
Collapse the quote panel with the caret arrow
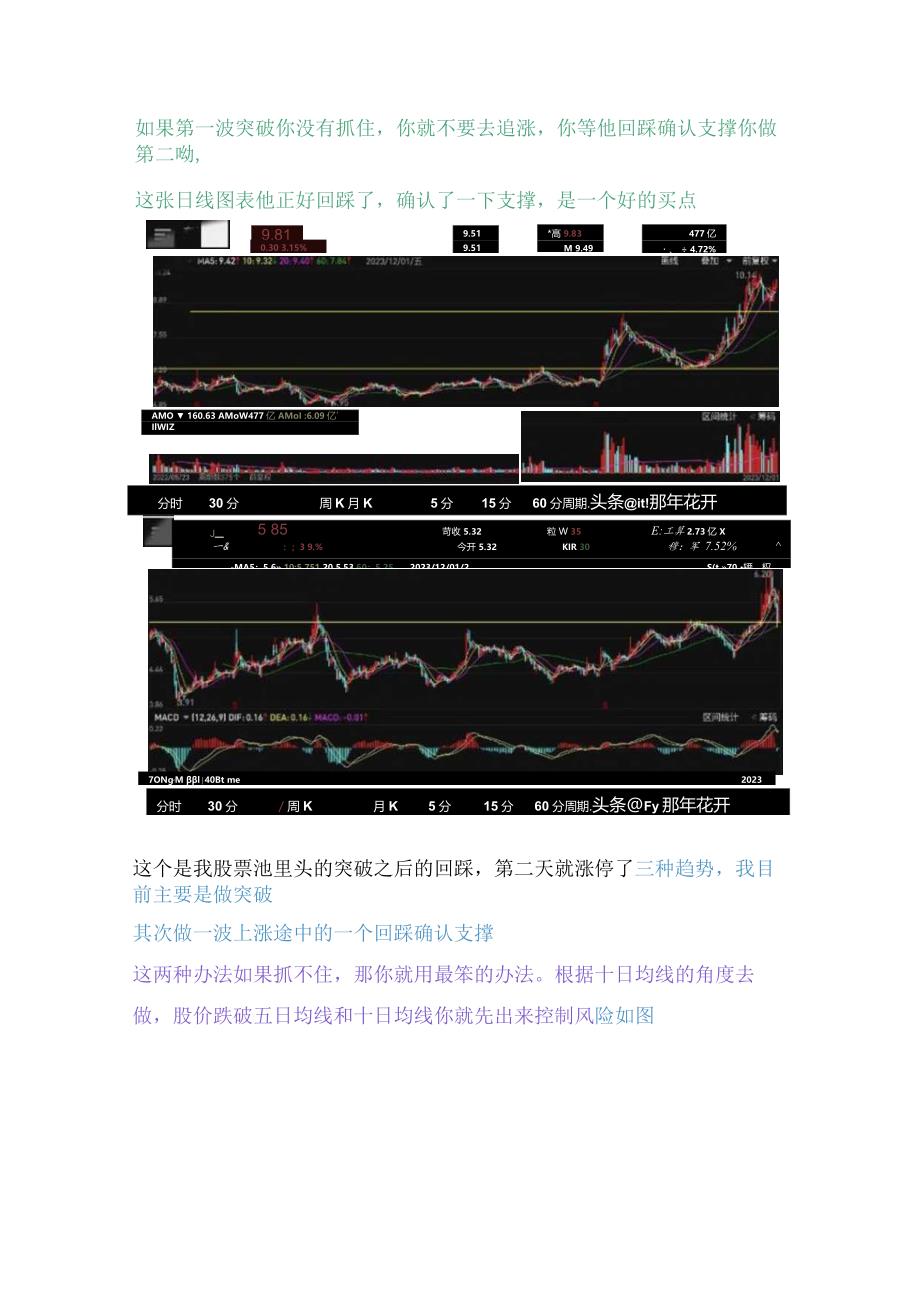[x=778, y=544]
